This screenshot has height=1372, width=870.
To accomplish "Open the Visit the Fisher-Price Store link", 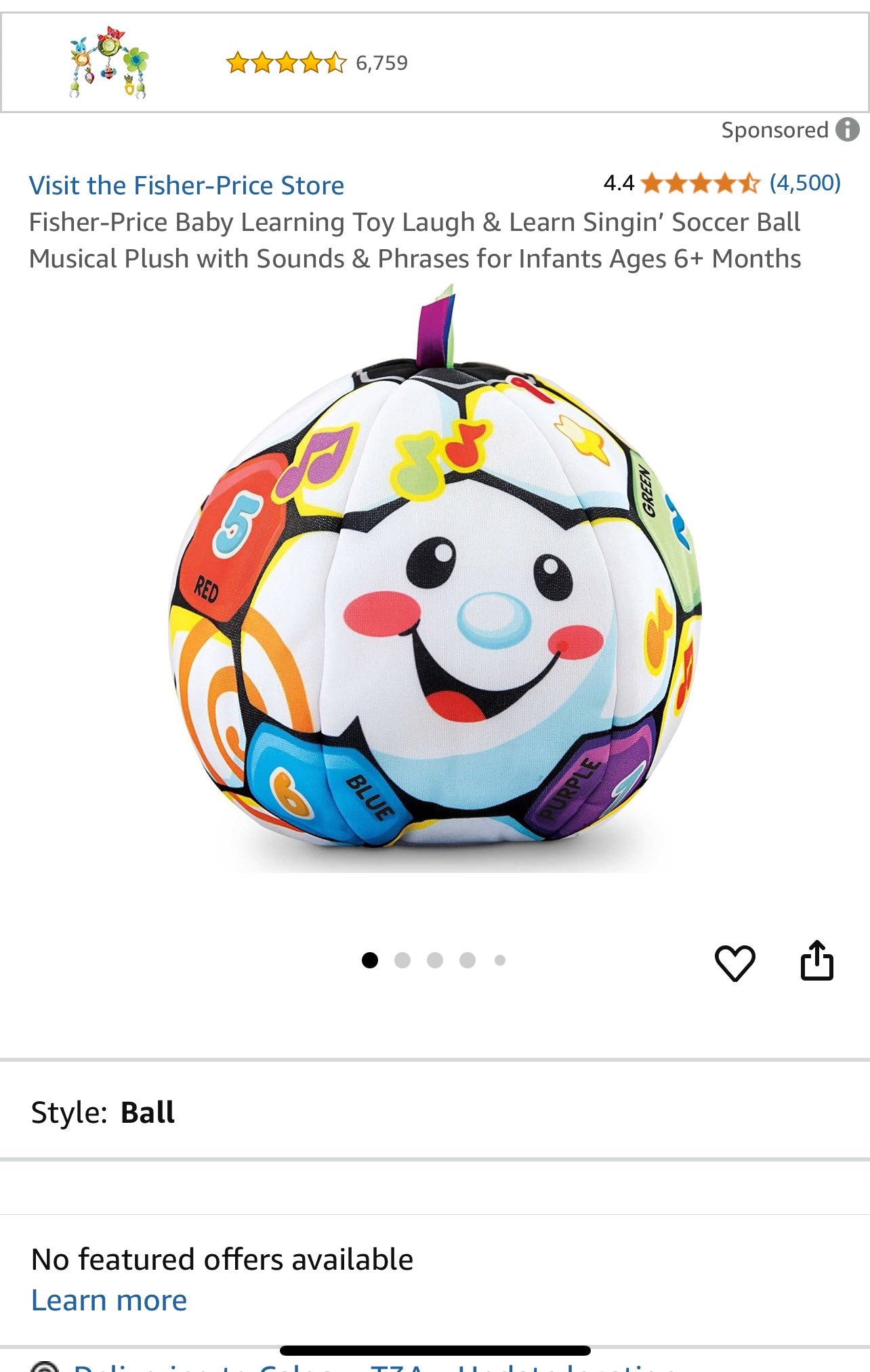I will pos(187,184).
